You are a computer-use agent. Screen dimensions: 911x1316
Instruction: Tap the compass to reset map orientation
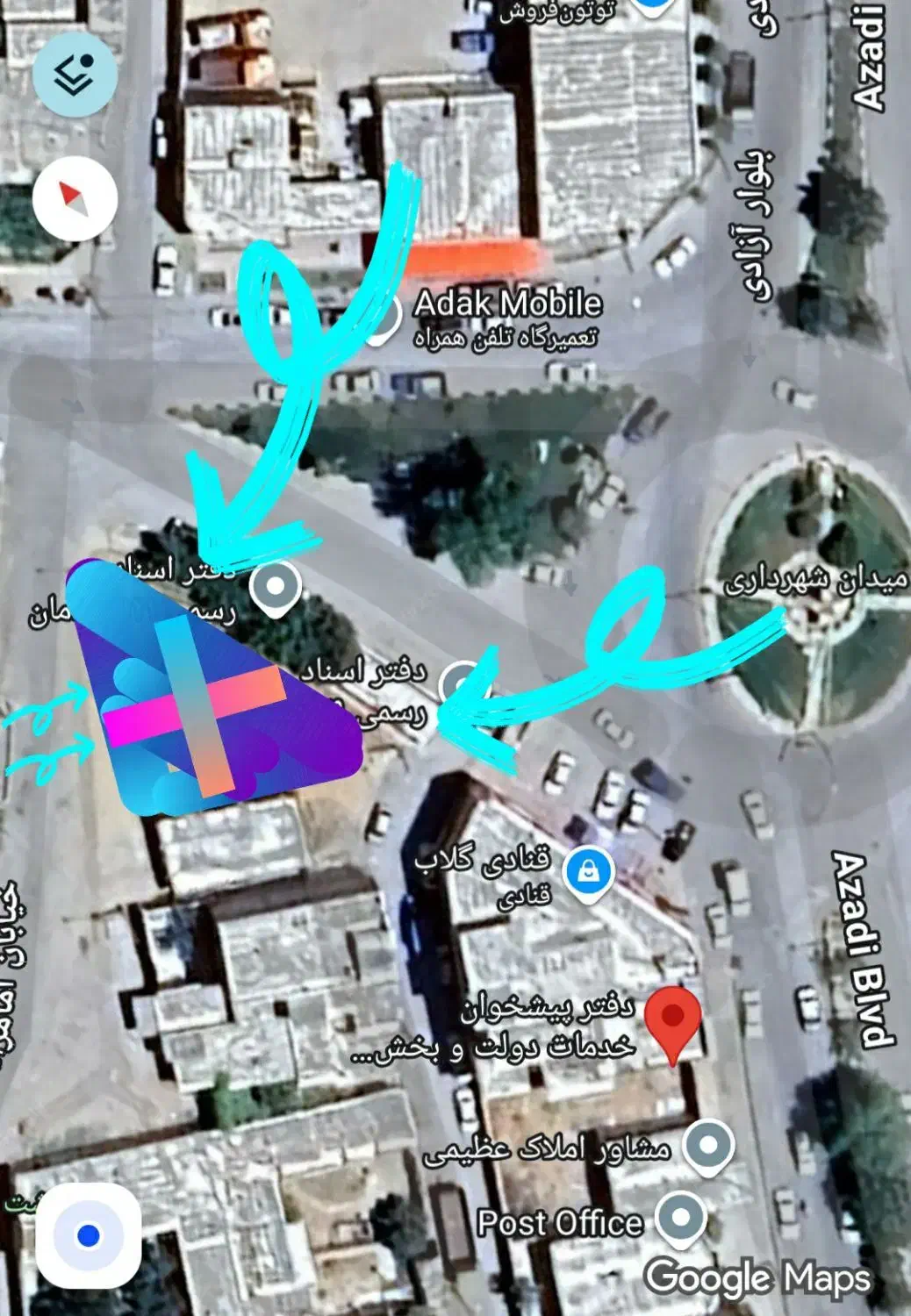75,199
